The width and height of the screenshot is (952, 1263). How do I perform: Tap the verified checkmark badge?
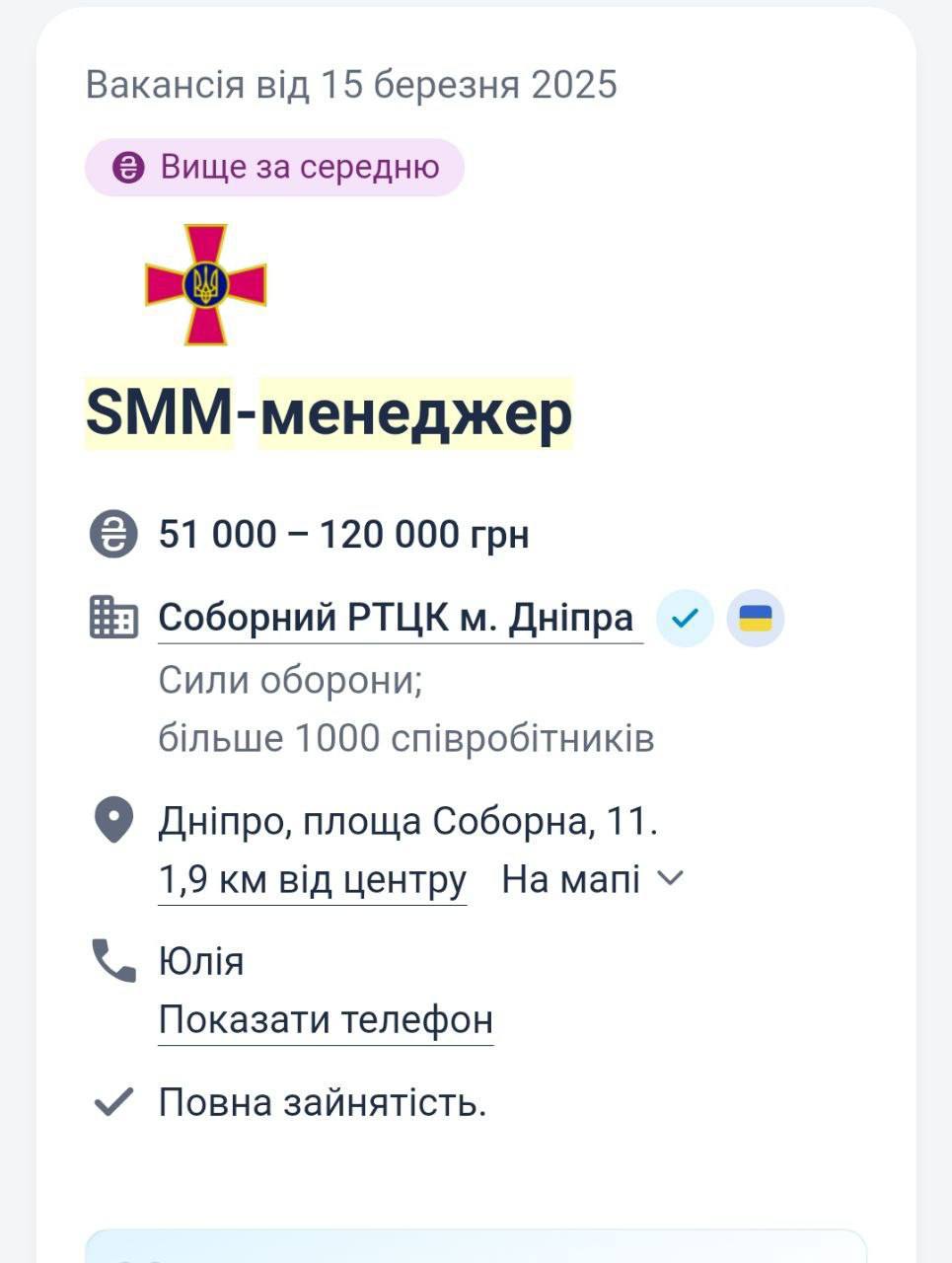[x=685, y=619]
